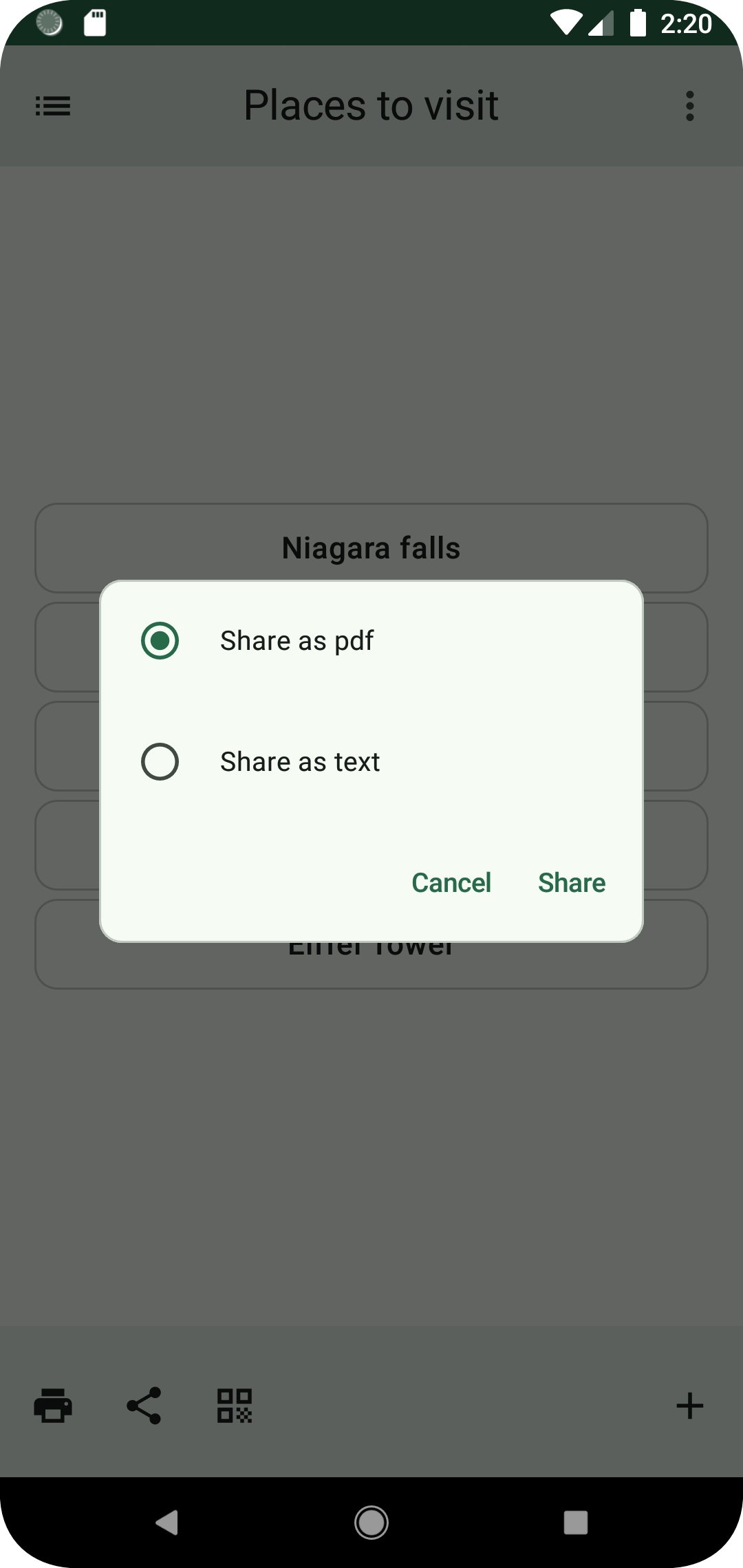Cancel the share dialog
The image size is (743, 1568).
451,883
